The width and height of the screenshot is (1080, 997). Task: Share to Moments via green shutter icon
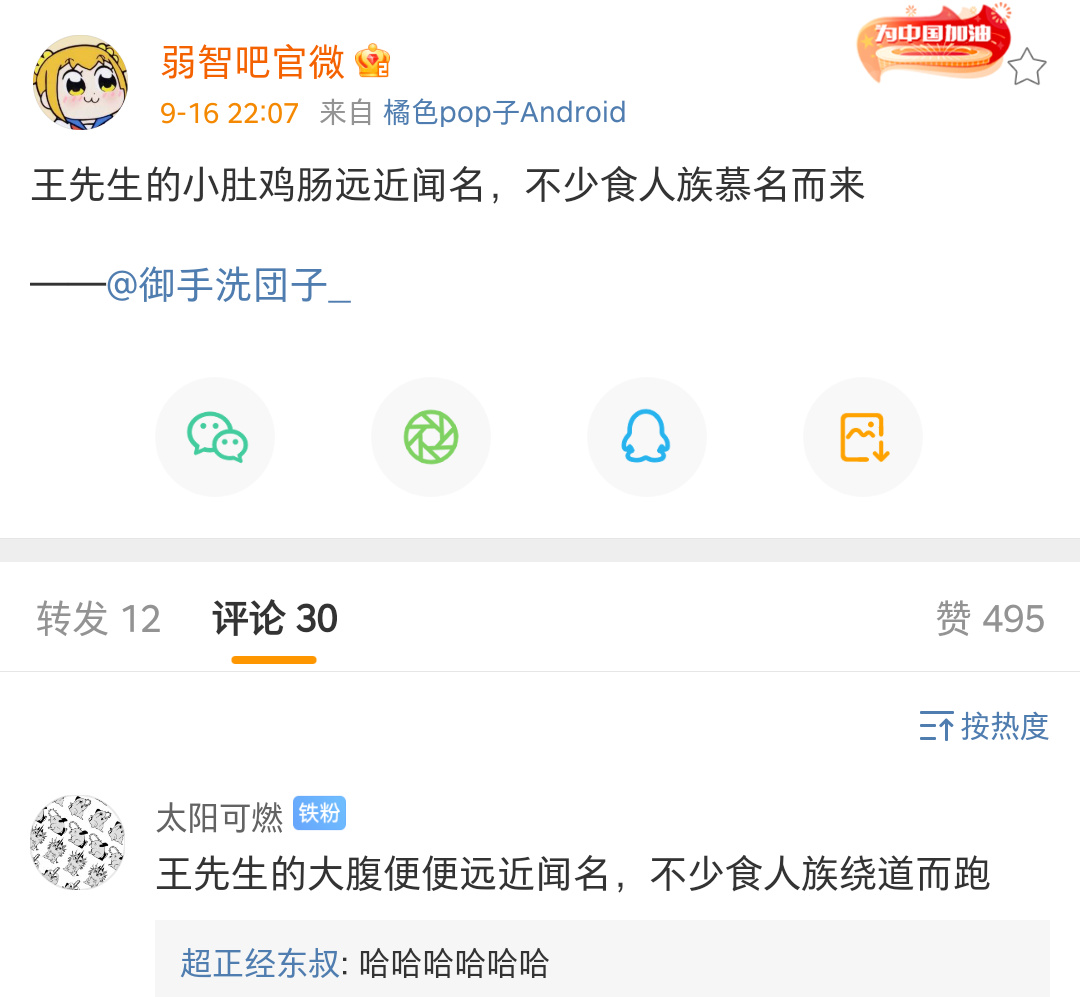coord(431,437)
